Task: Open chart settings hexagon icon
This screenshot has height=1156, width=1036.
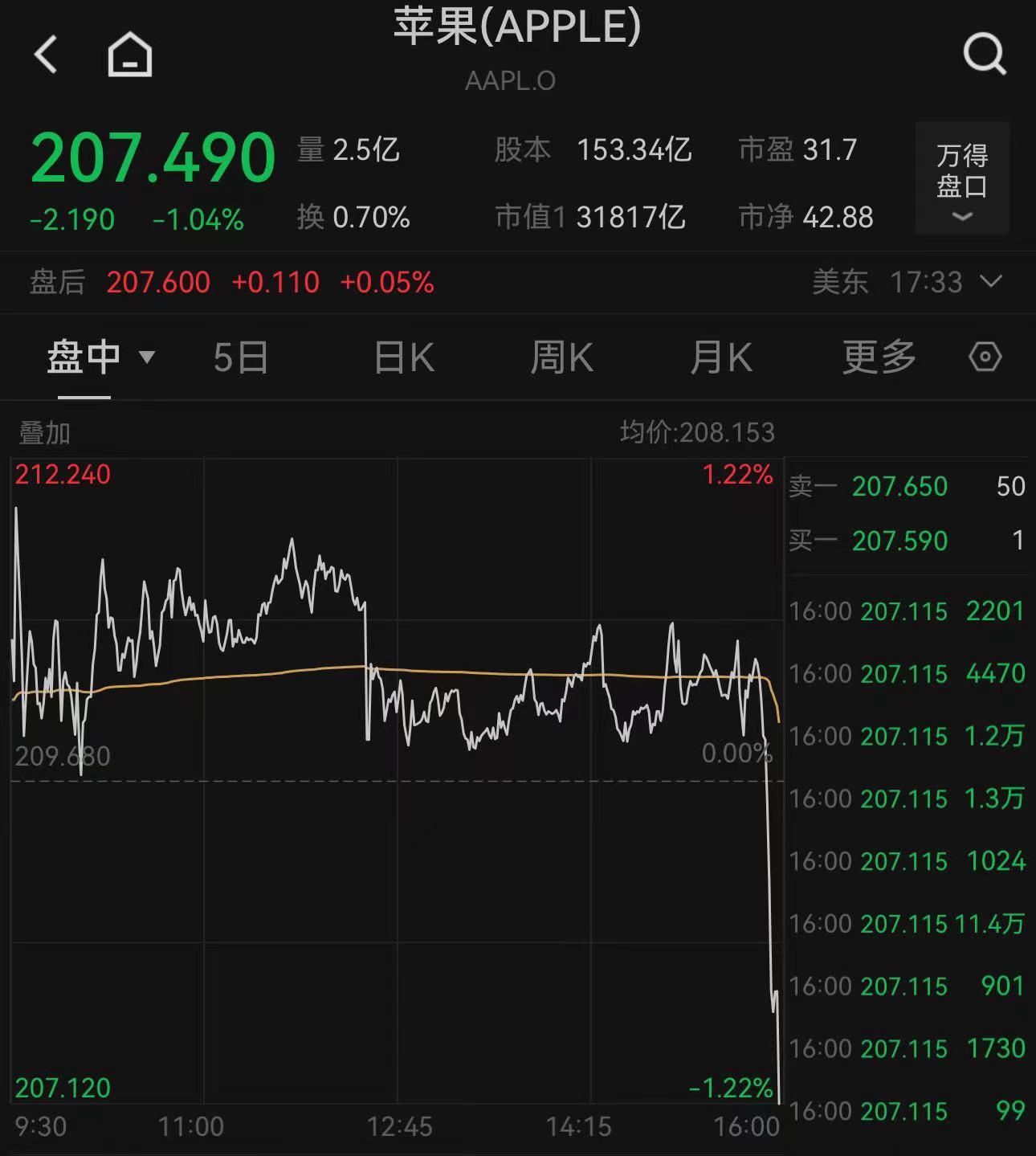Action: 985,357
